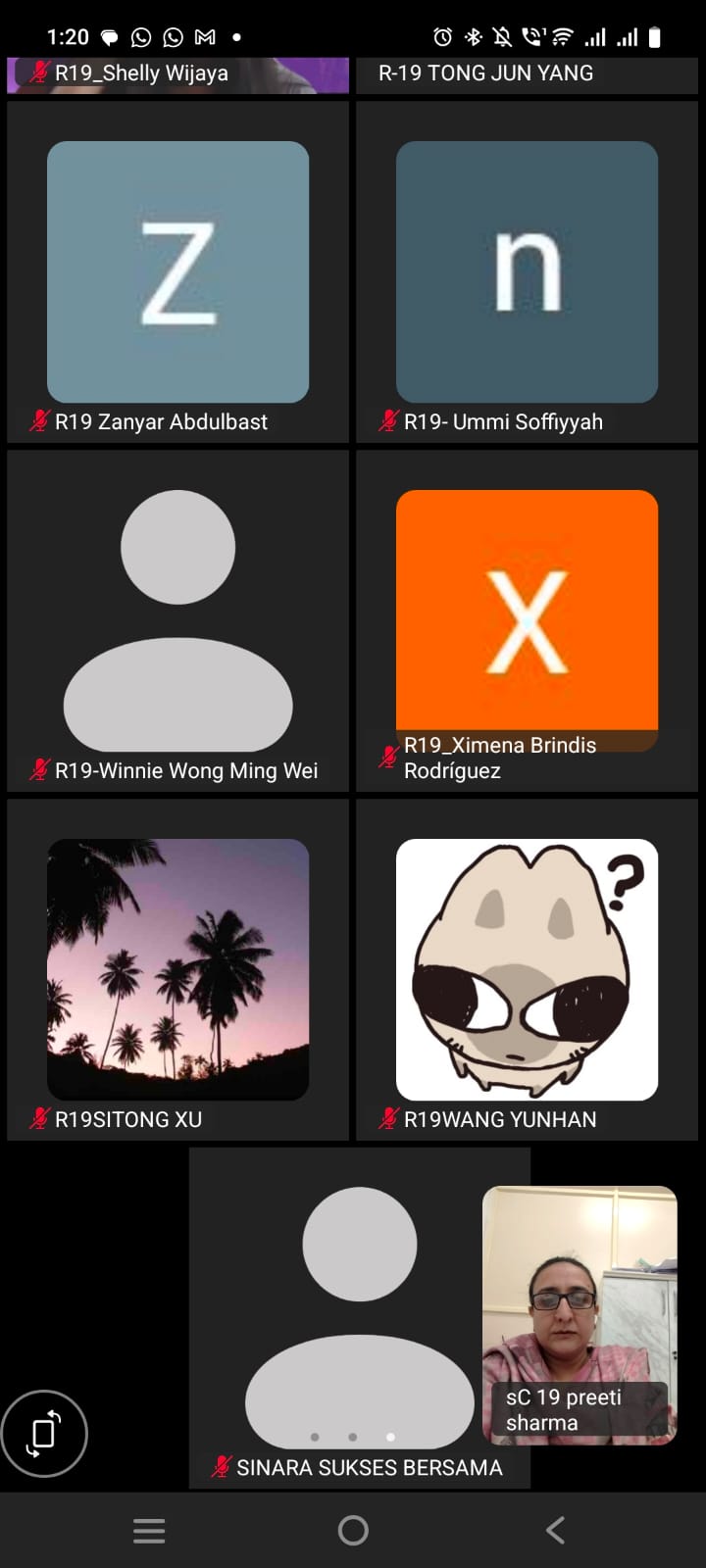The height and width of the screenshot is (1568, 706).
Task: Tap the page indicator dots
Action: pos(352,1437)
